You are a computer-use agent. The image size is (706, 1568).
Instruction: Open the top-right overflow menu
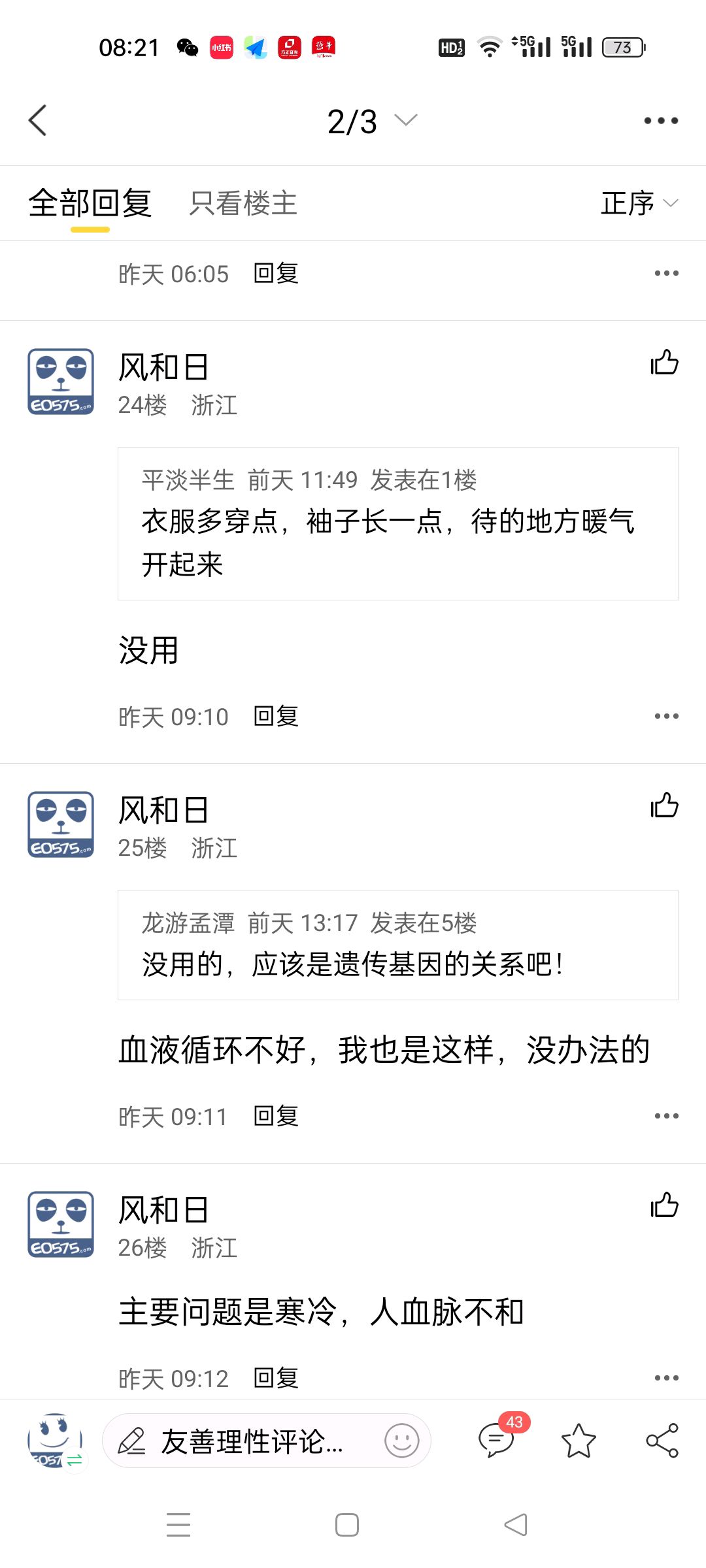pos(661,120)
